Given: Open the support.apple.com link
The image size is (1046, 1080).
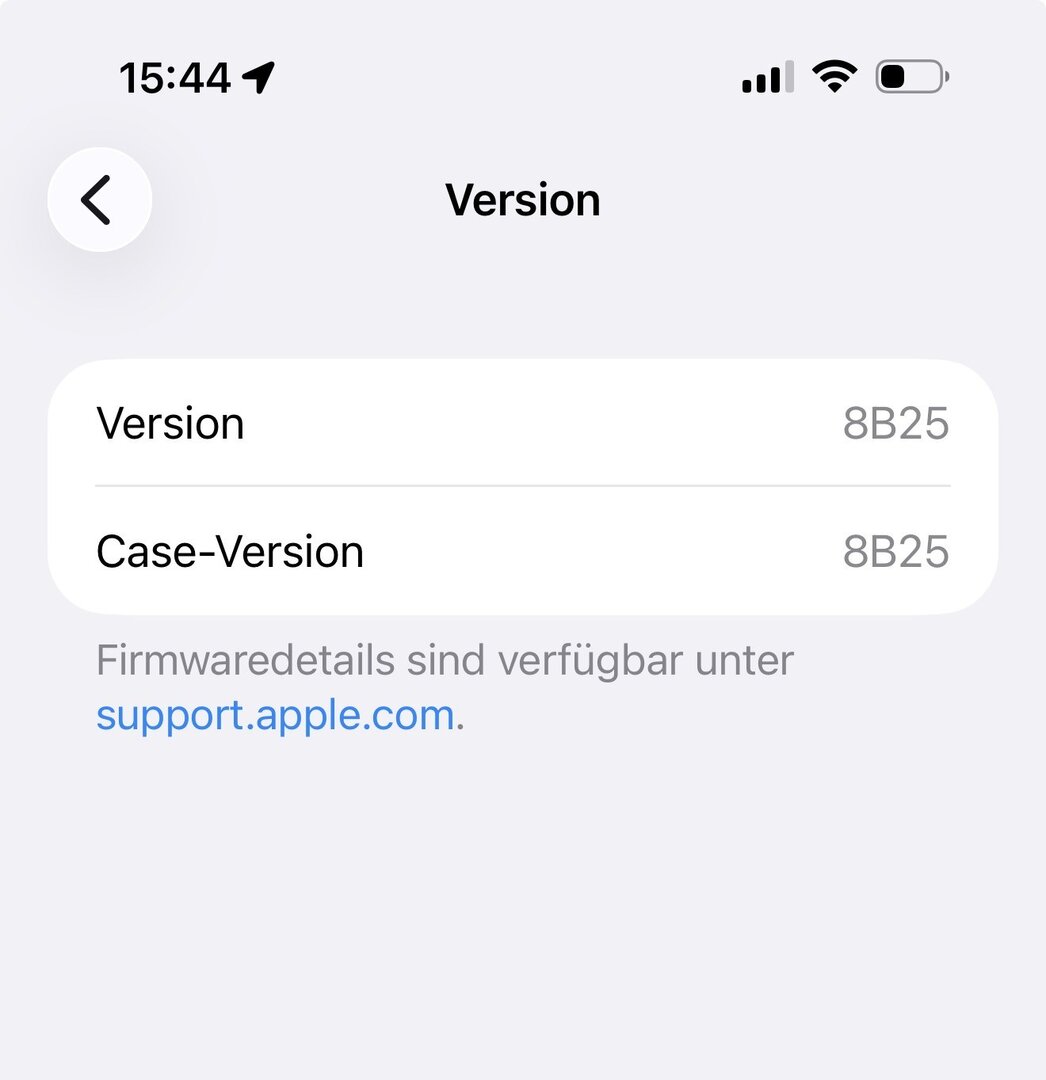Looking at the screenshot, I should [275, 716].
